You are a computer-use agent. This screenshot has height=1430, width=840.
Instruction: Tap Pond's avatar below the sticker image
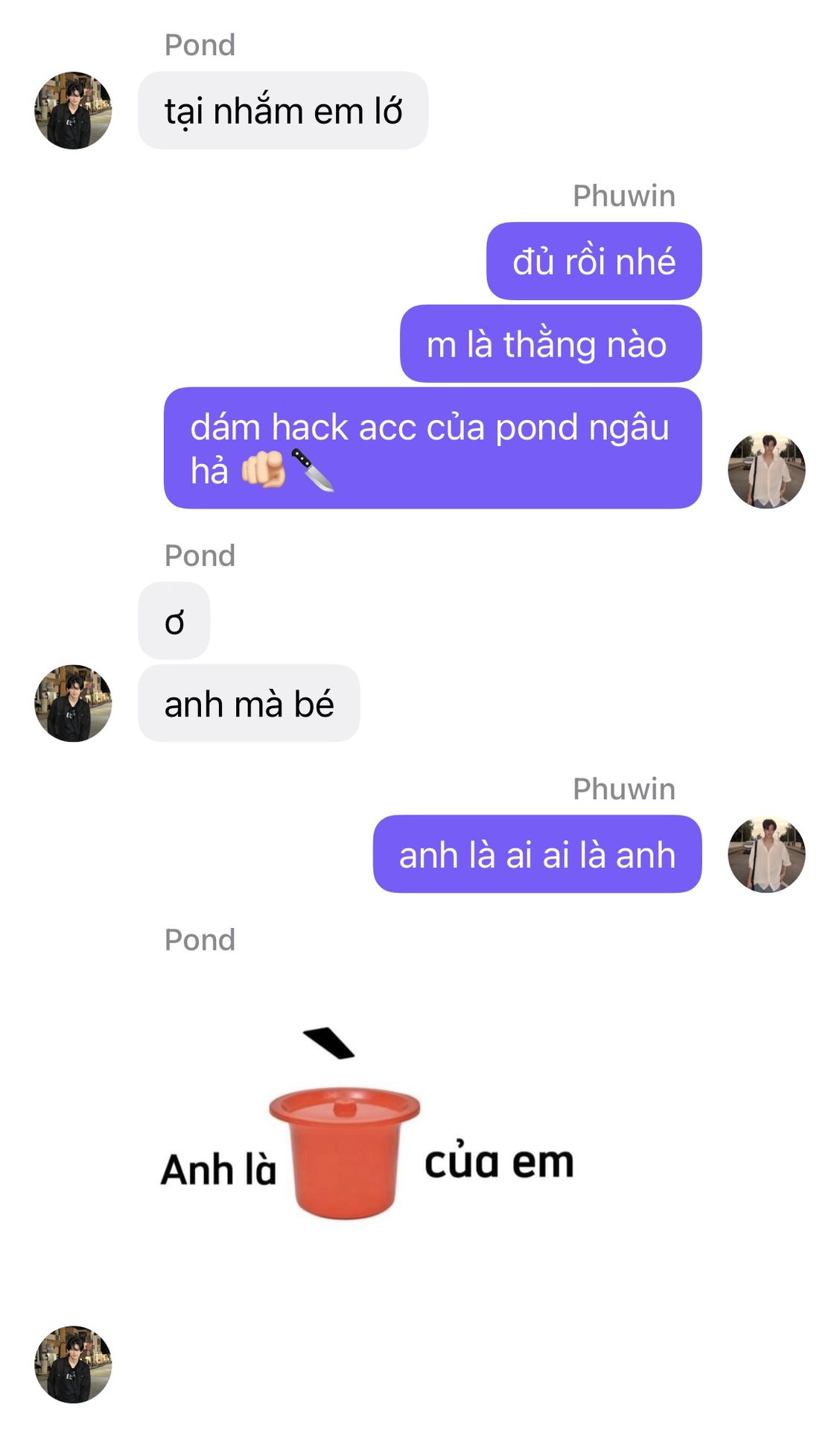[73, 1364]
